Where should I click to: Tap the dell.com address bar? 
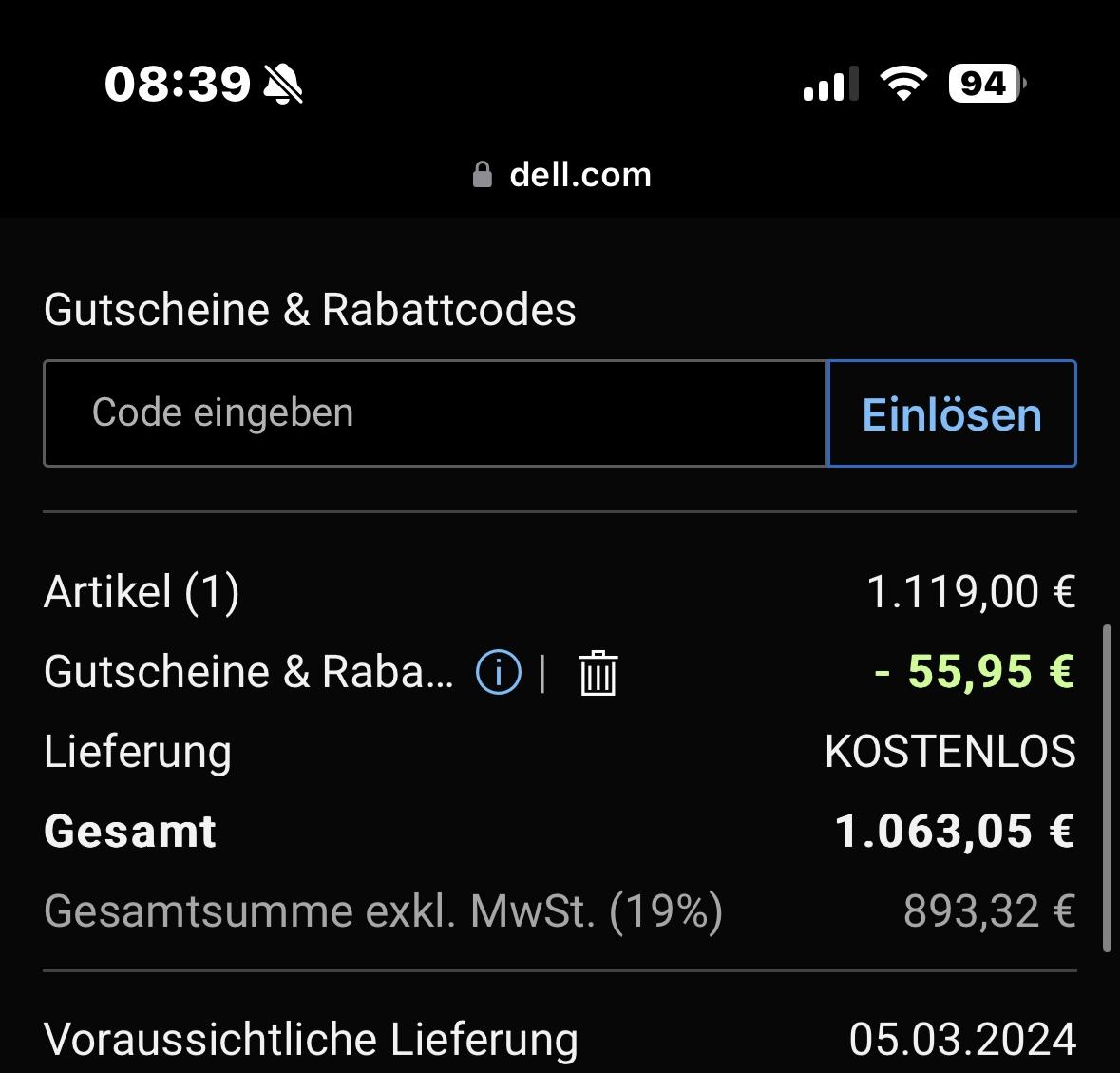tap(560, 175)
